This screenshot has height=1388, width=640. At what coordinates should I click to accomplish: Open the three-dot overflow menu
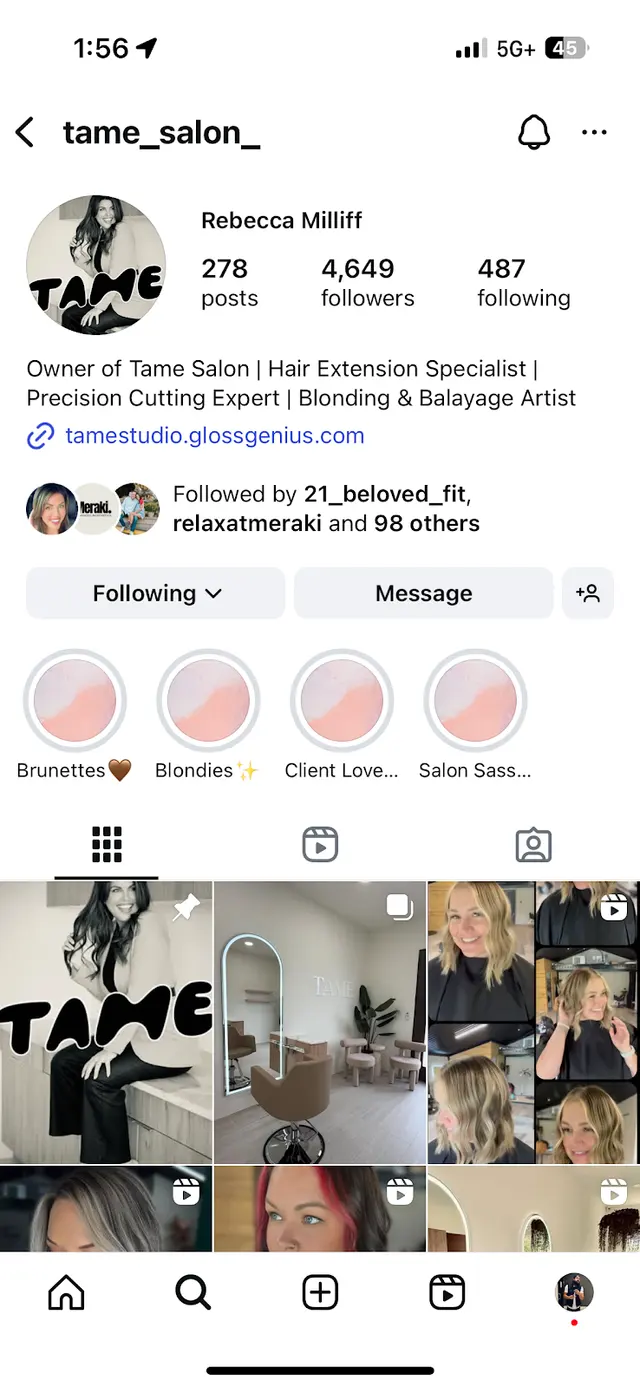click(594, 132)
